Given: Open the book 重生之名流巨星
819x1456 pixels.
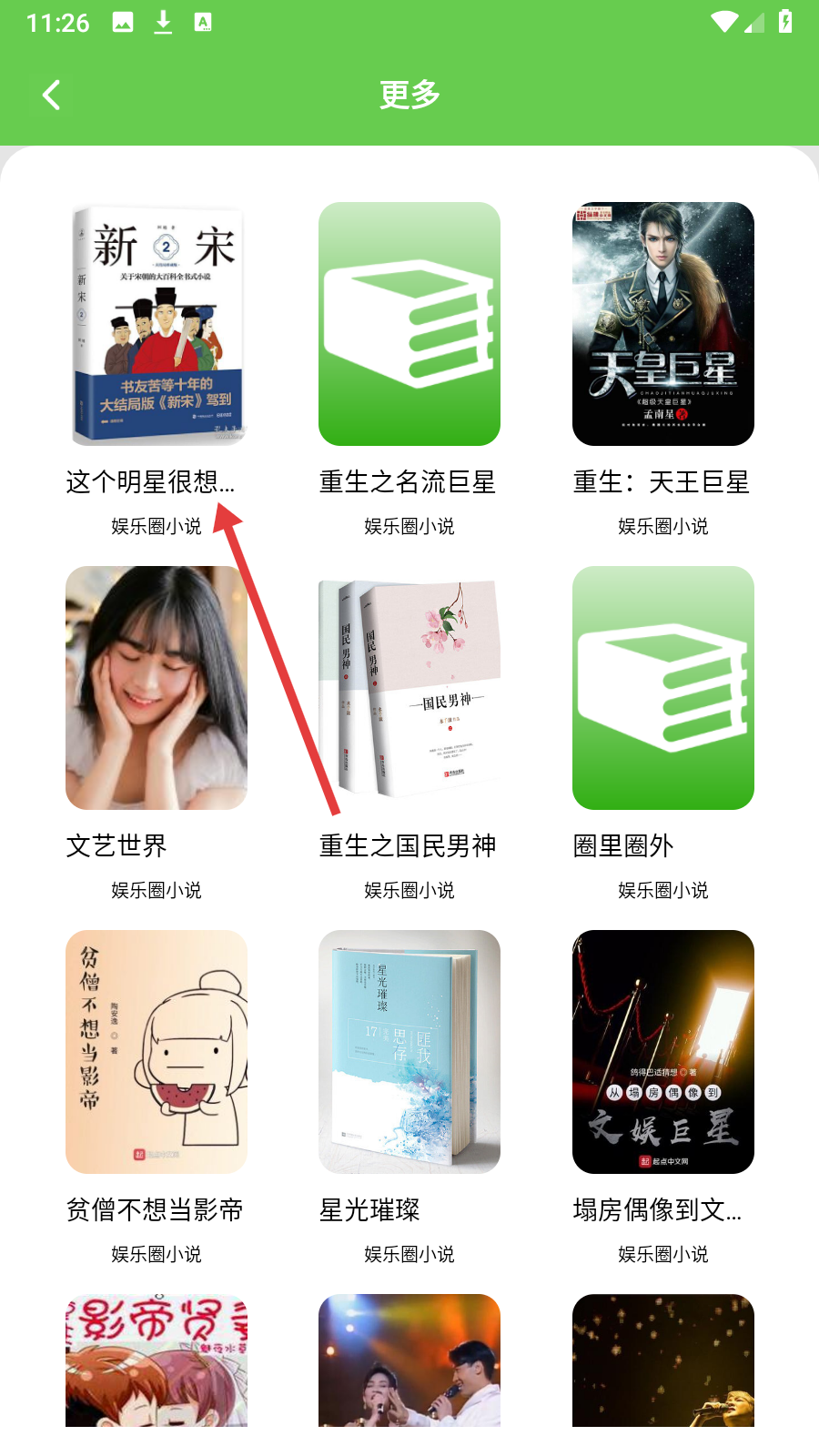Looking at the screenshot, I should (409, 324).
